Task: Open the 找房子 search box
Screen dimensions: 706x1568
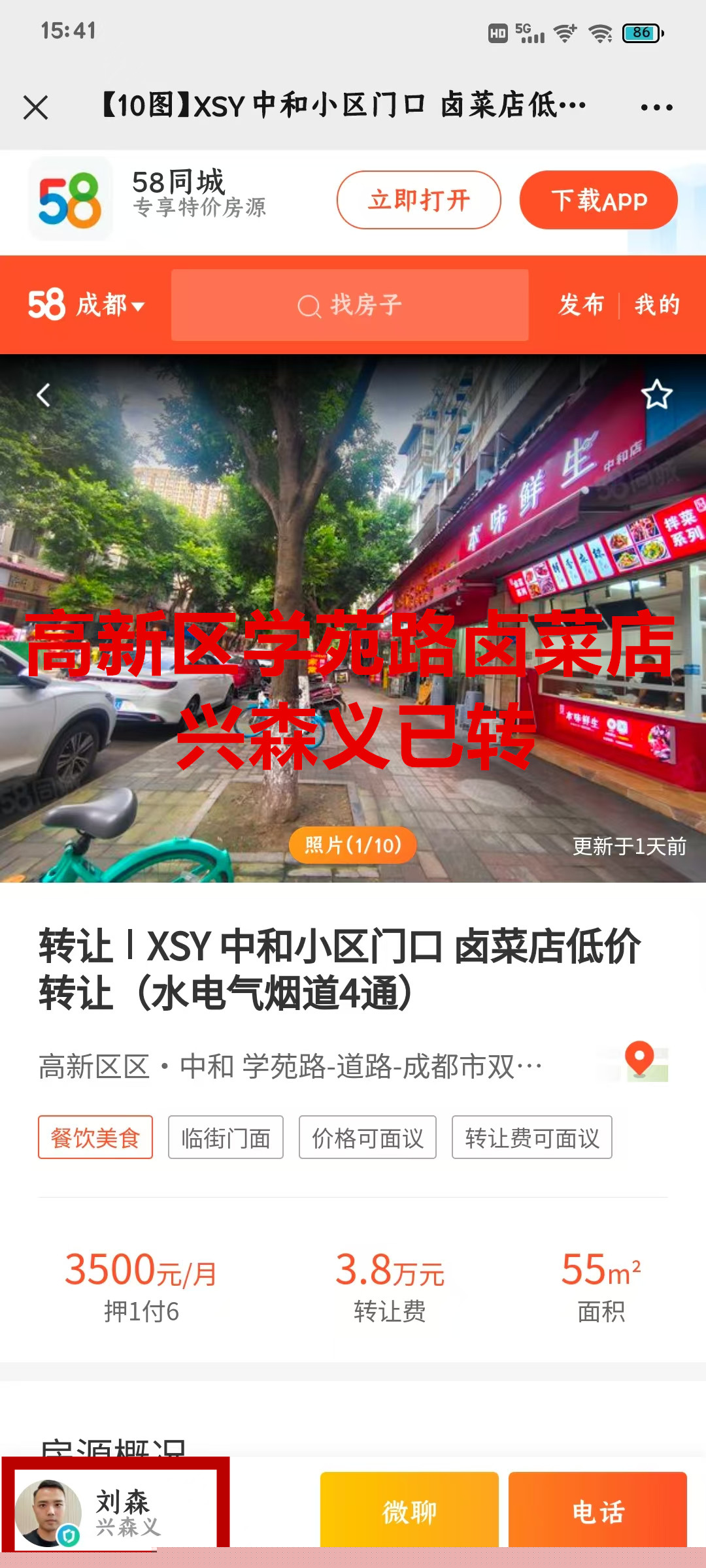Action: [350, 305]
